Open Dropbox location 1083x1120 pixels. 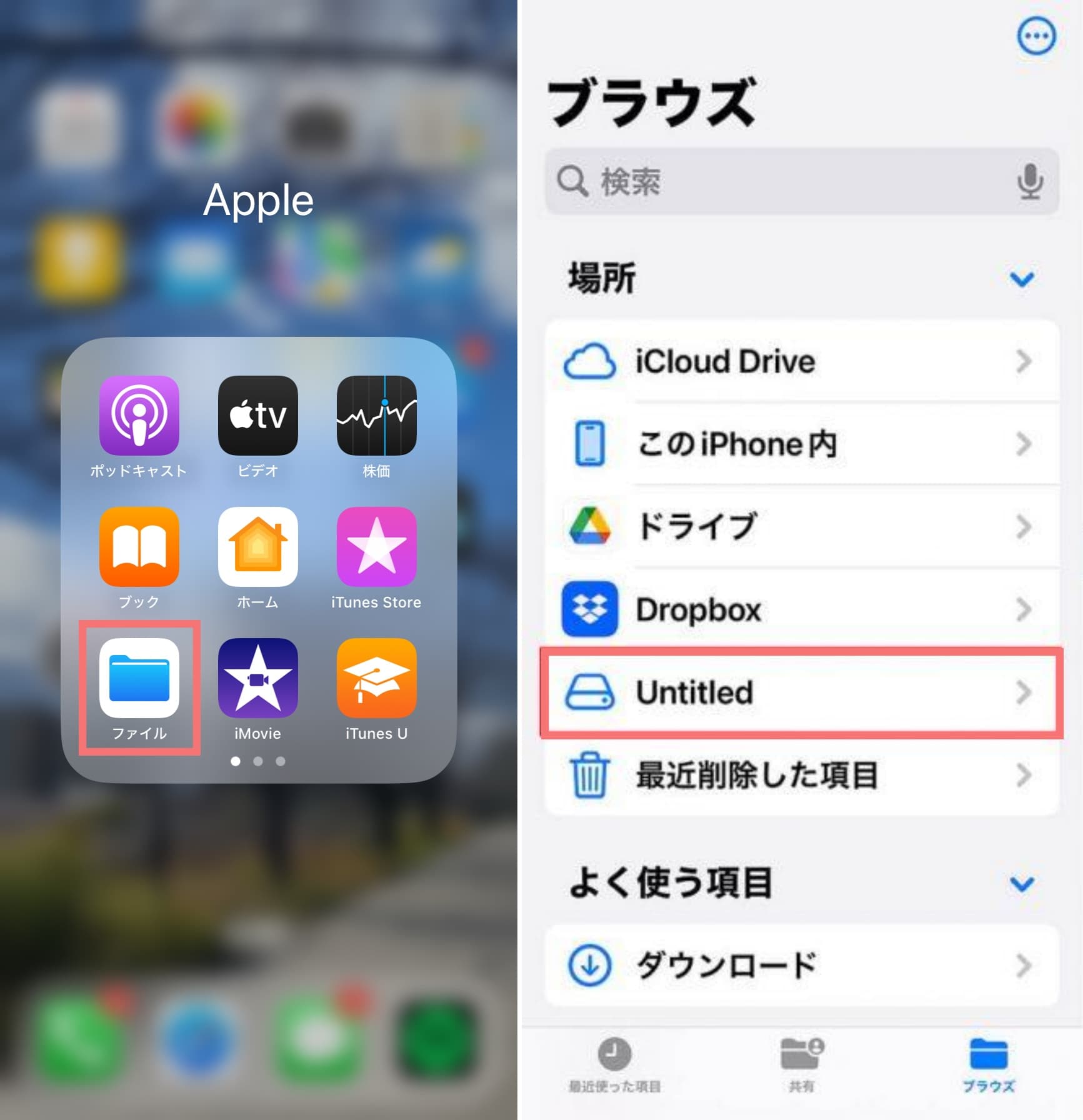tap(801, 609)
